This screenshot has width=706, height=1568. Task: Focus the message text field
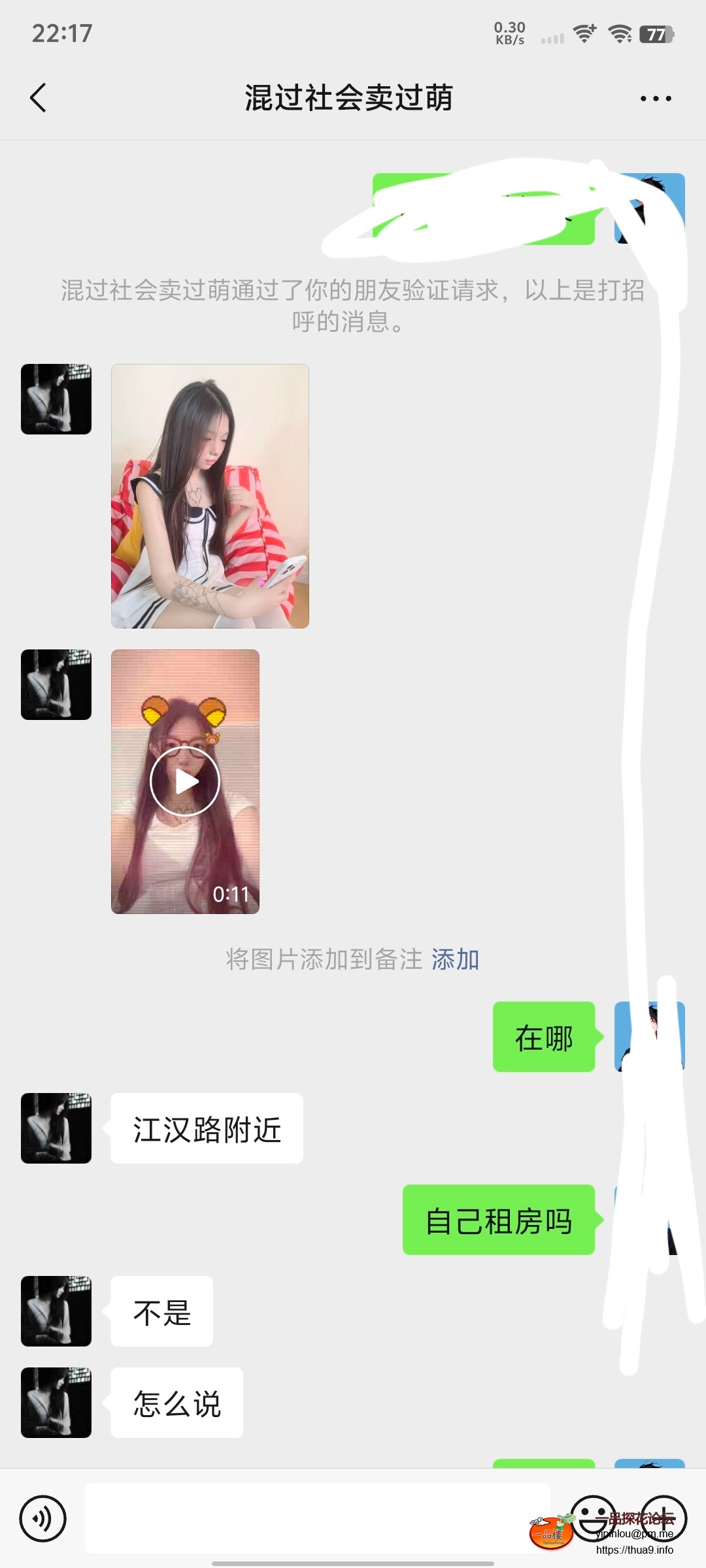(317, 1518)
